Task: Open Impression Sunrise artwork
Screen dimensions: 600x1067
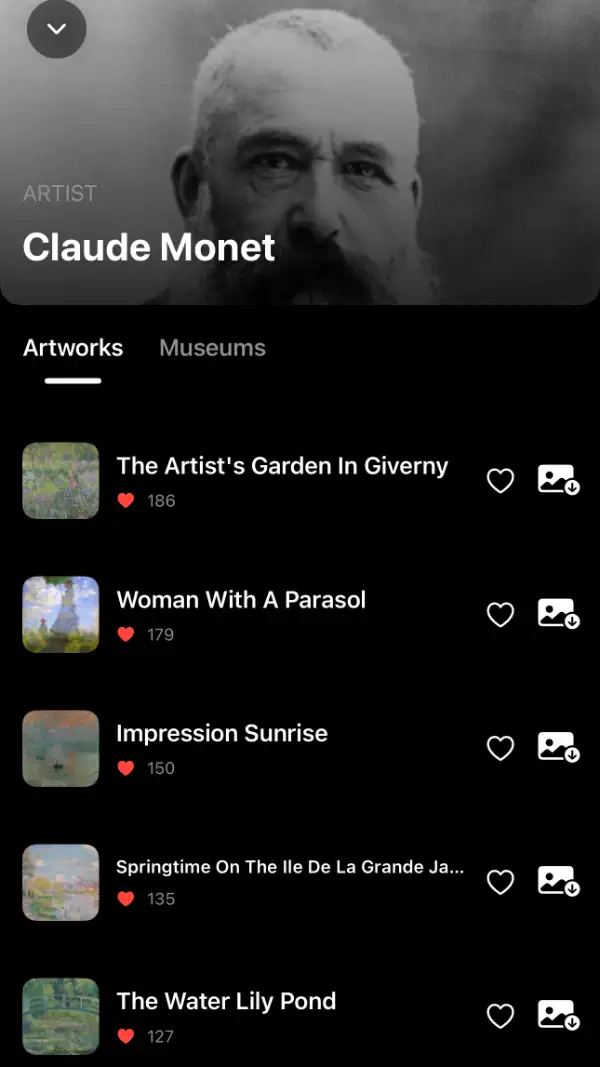Action: tap(222, 734)
